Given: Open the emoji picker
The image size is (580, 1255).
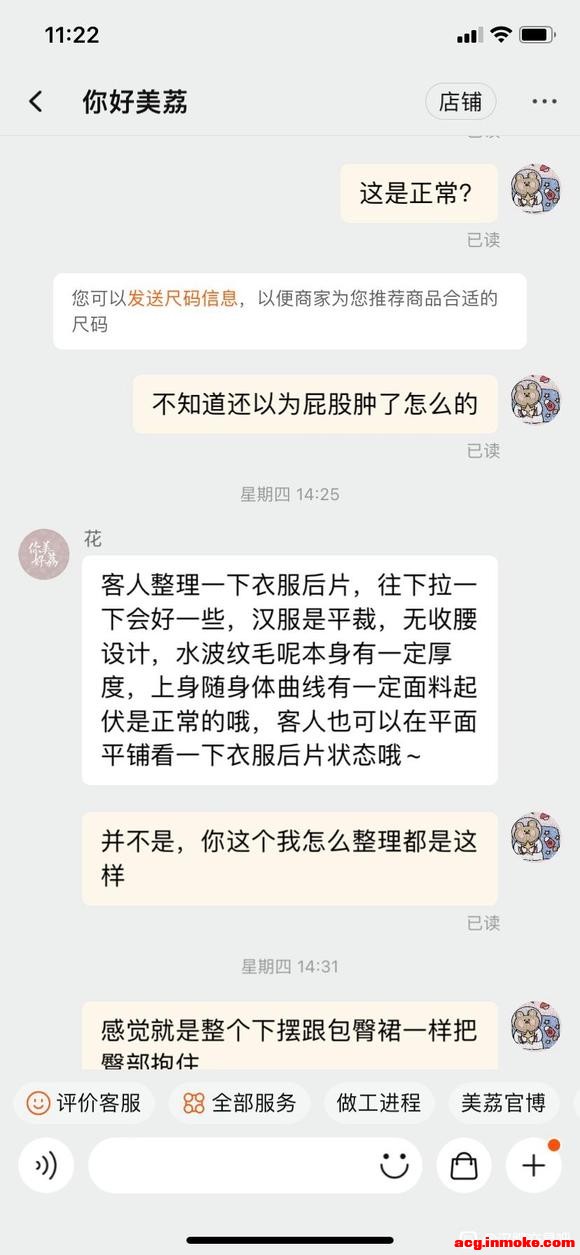Looking at the screenshot, I should click(394, 1166).
